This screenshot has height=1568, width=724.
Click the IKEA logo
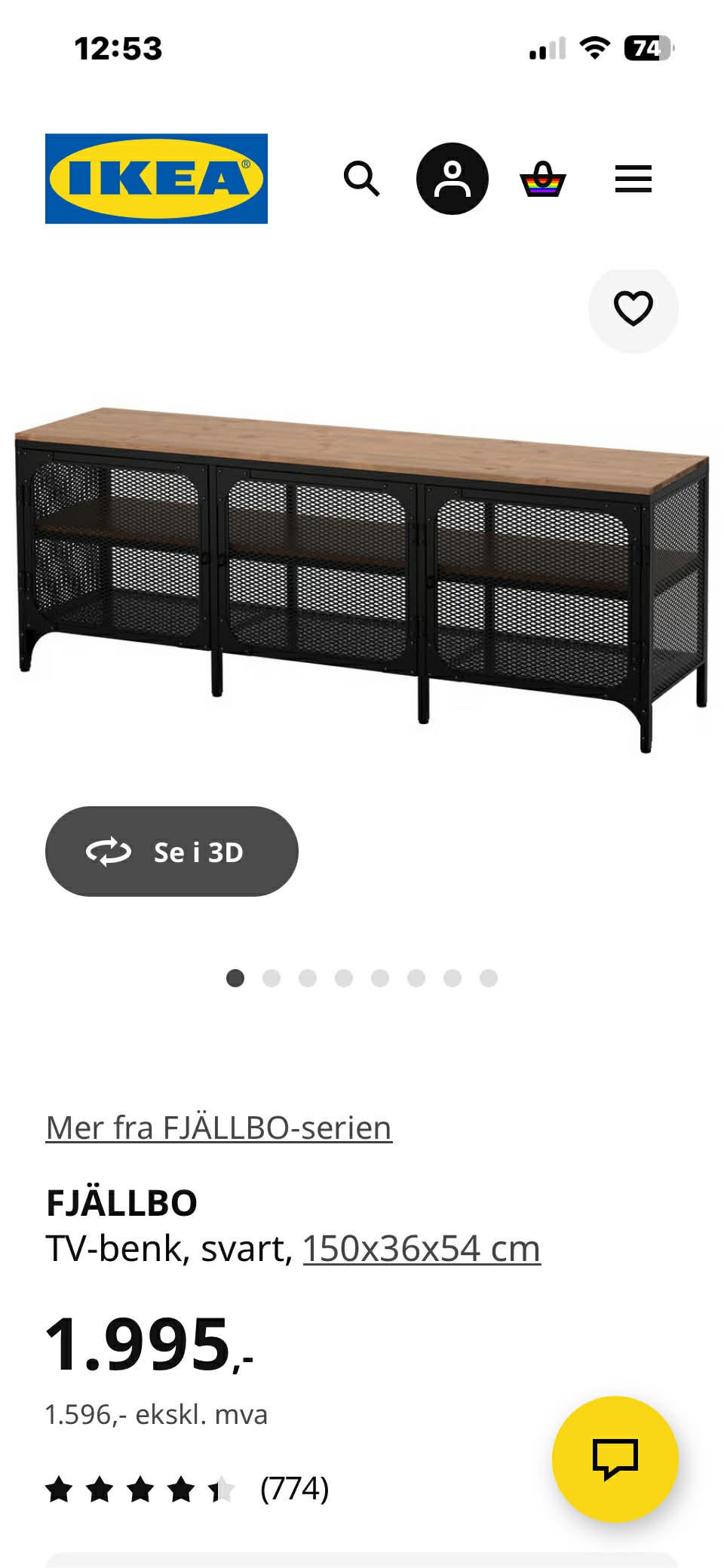156,177
